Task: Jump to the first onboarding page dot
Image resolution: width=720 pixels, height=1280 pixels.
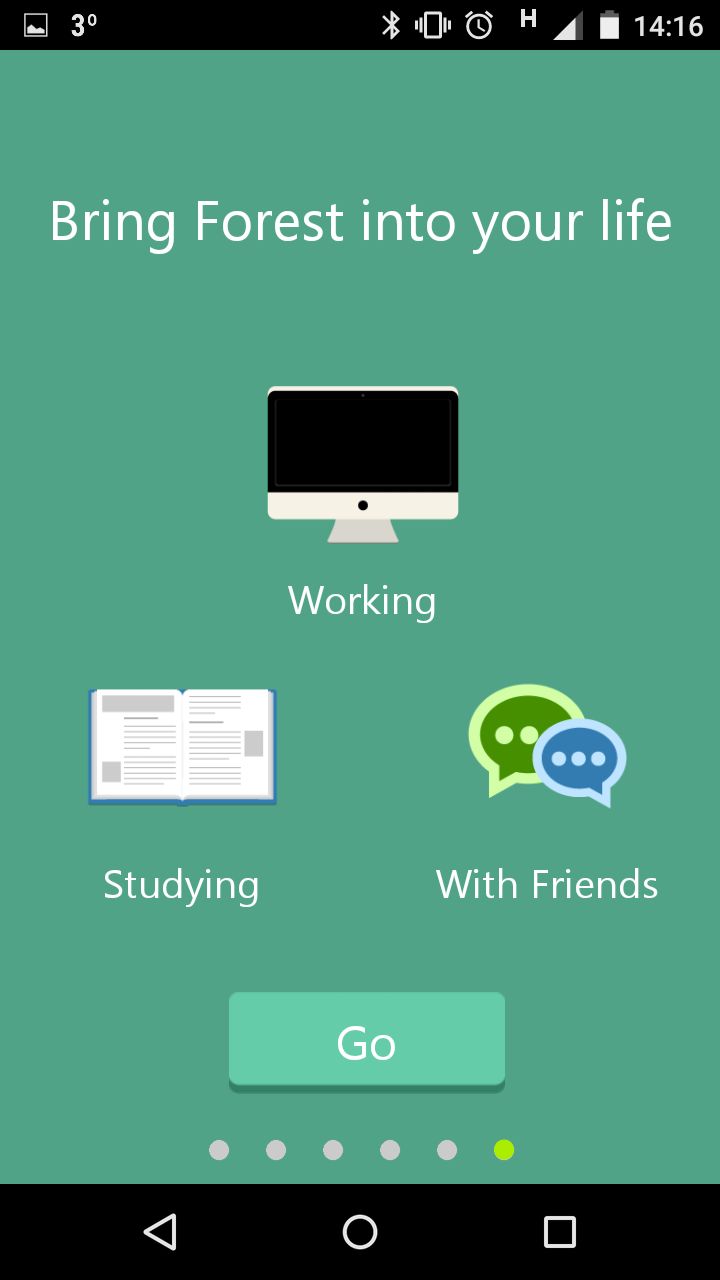Action: pyautogui.click(x=219, y=1150)
